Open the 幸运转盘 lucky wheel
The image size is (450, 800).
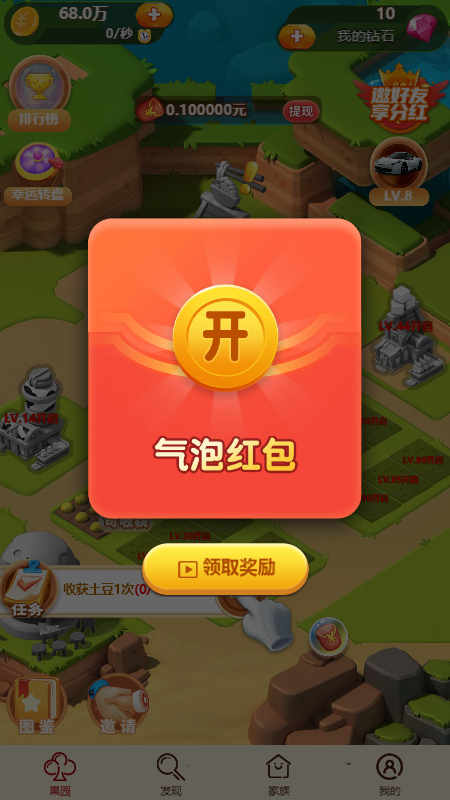pos(39,174)
